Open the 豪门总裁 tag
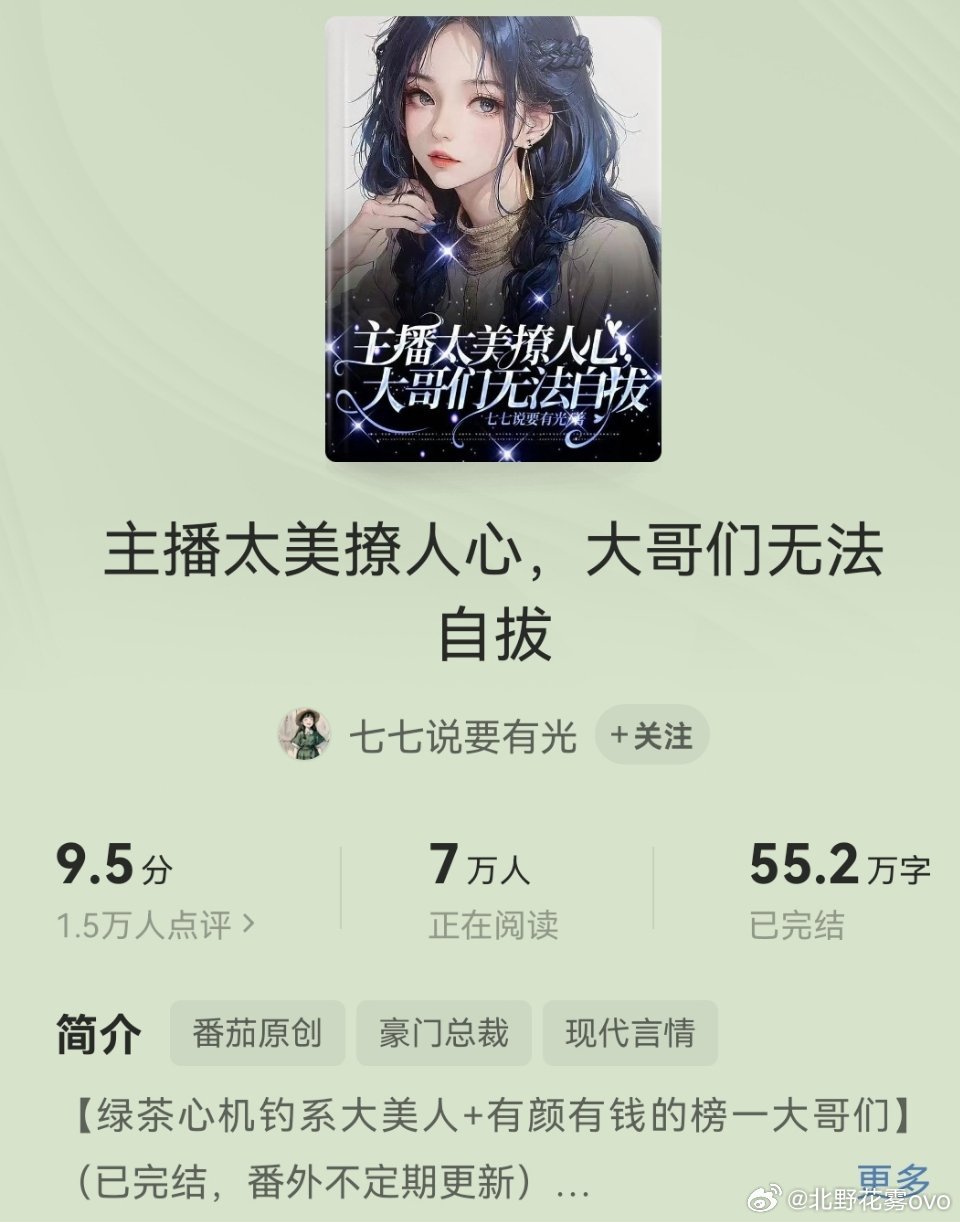The height and width of the screenshot is (1222, 960). click(444, 1033)
